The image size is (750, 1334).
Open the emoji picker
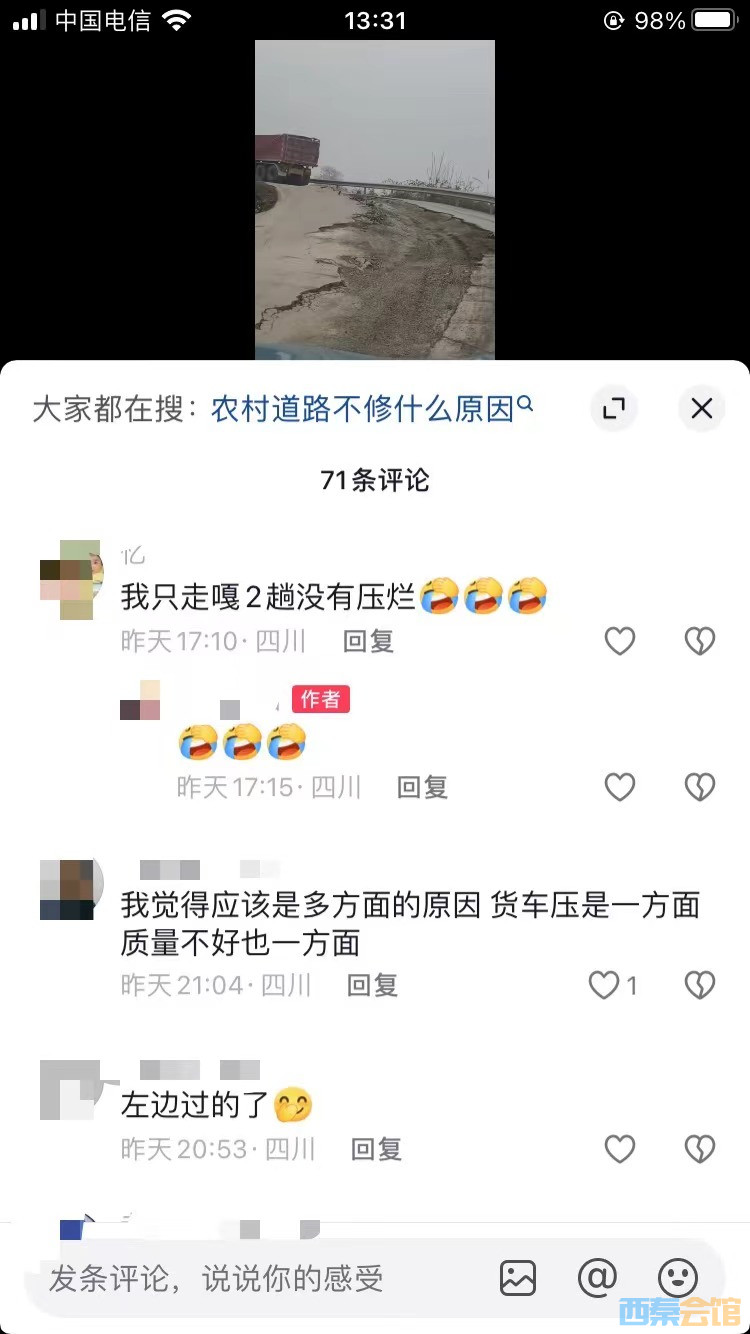(x=677, y=1278)
